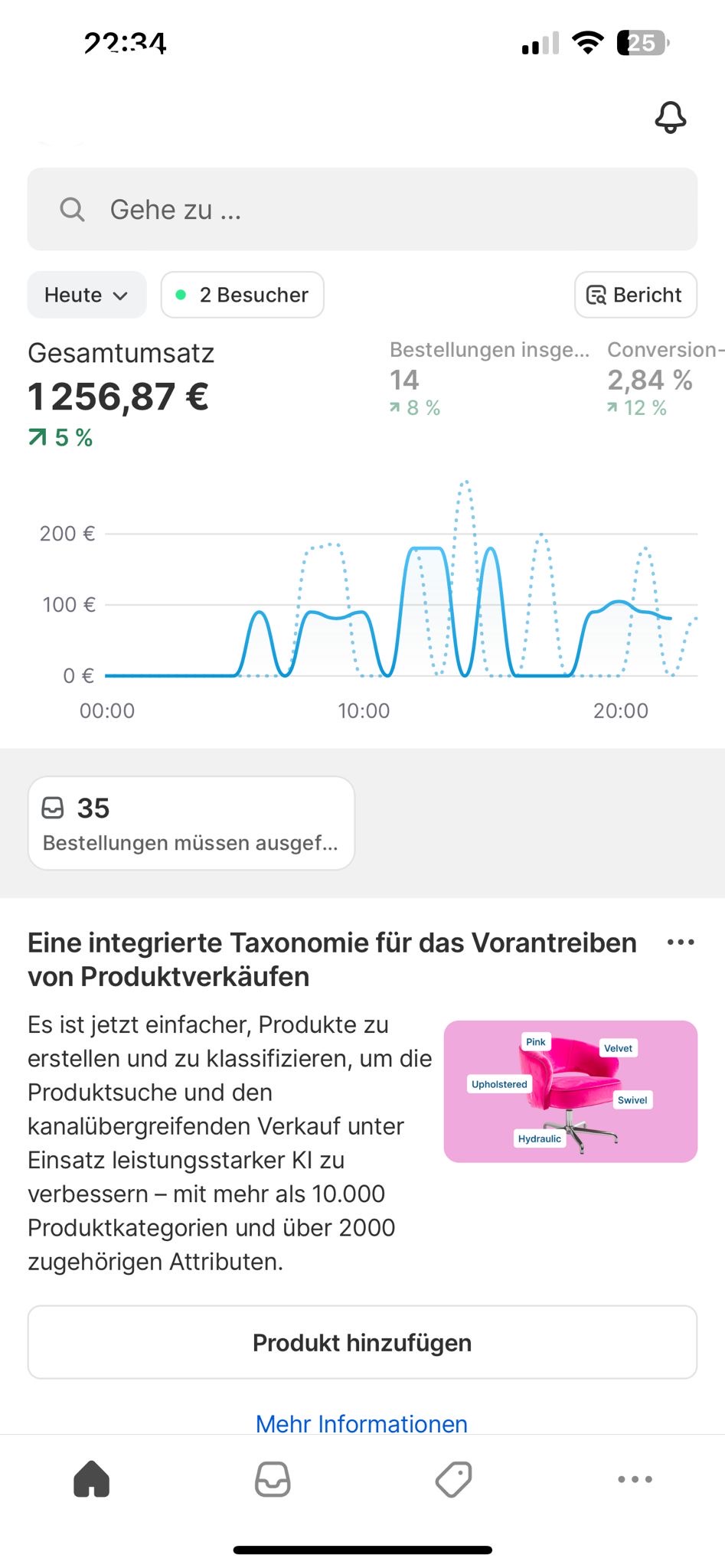The width and height of the screenshot is (725, 1568).
Task: Tap the Produkt hinzufügen button
Action: [362, 1342]
